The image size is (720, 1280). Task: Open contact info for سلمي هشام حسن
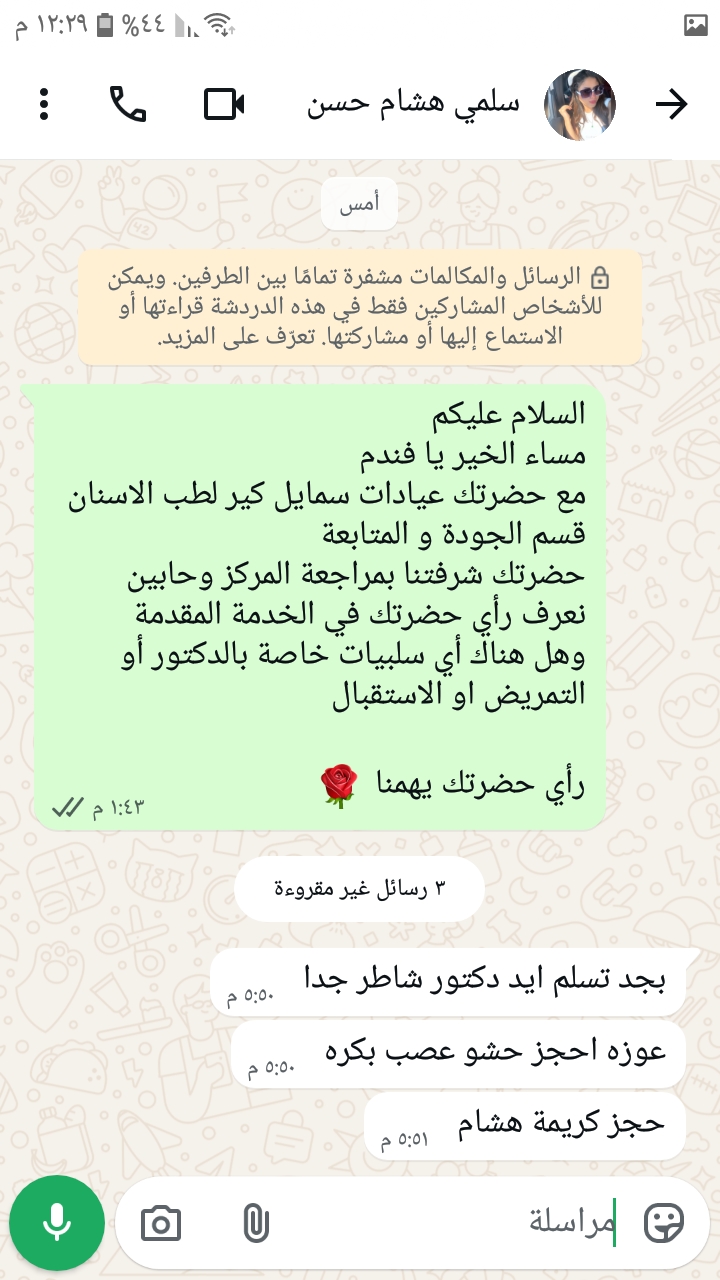(x=413, y=105)
